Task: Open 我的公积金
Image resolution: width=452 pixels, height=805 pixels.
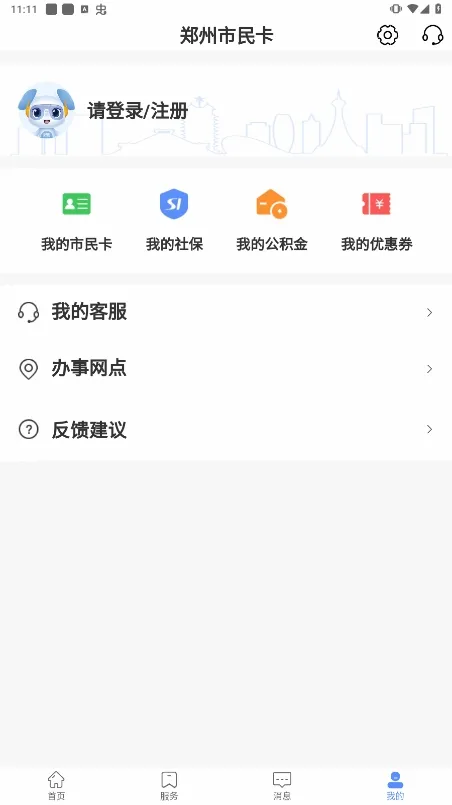Action: [x=272, y=221]
